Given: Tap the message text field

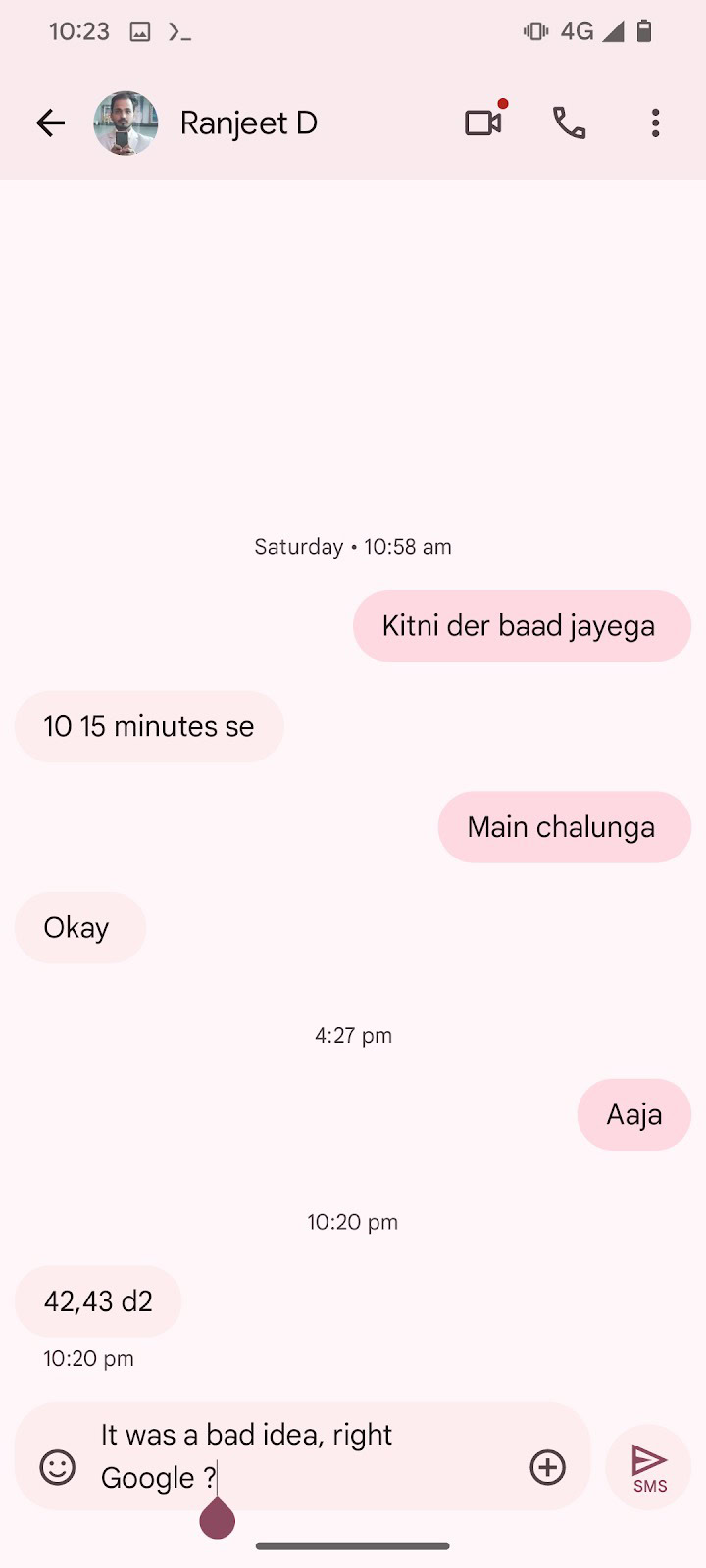Looking at the screenshot, I should [x=294, y=1455].
